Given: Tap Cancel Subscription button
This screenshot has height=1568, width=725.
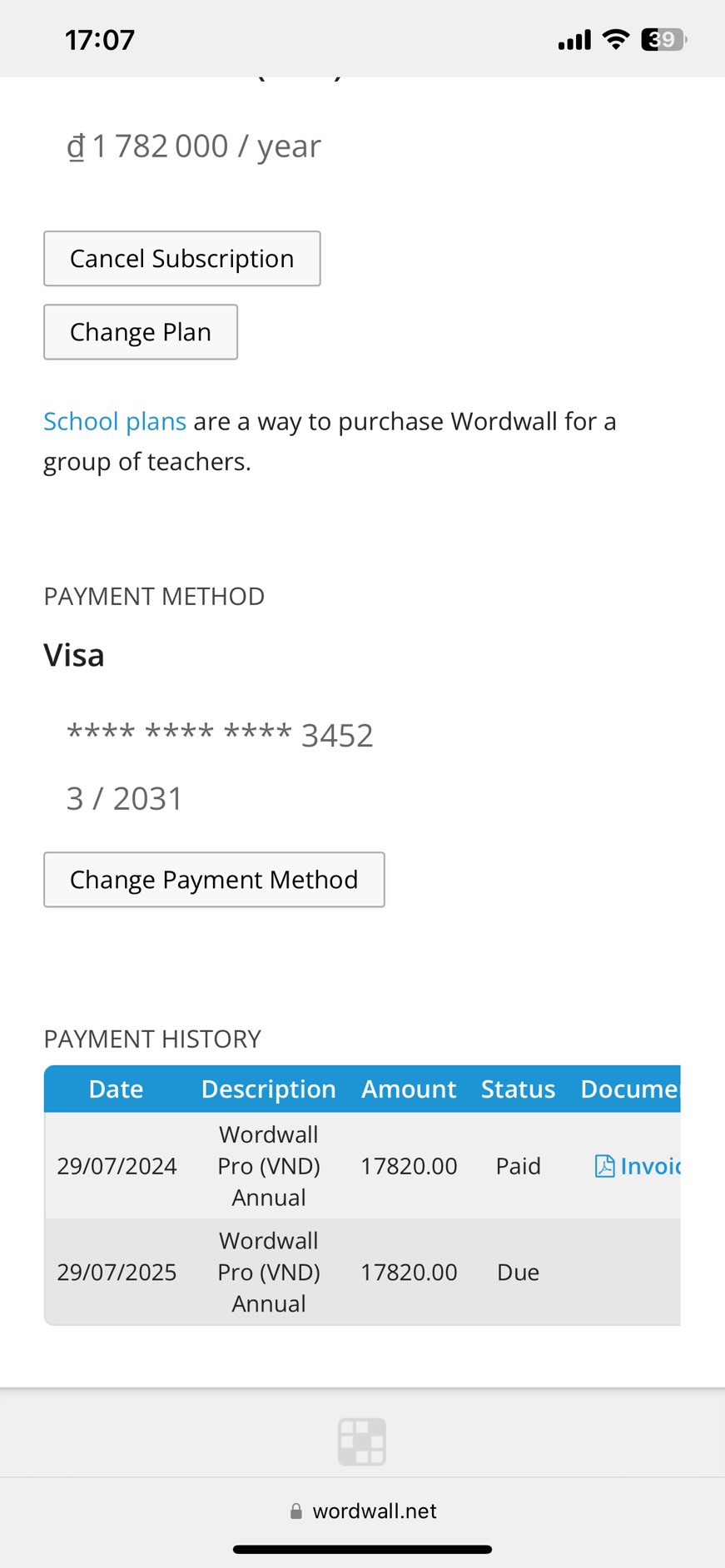Looking at the screenshot, I should tap(181, 259).
